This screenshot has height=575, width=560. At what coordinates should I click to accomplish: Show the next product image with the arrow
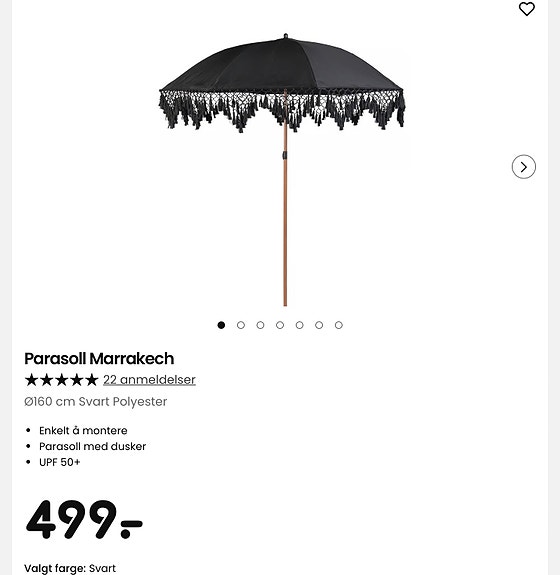pos(524,167)
